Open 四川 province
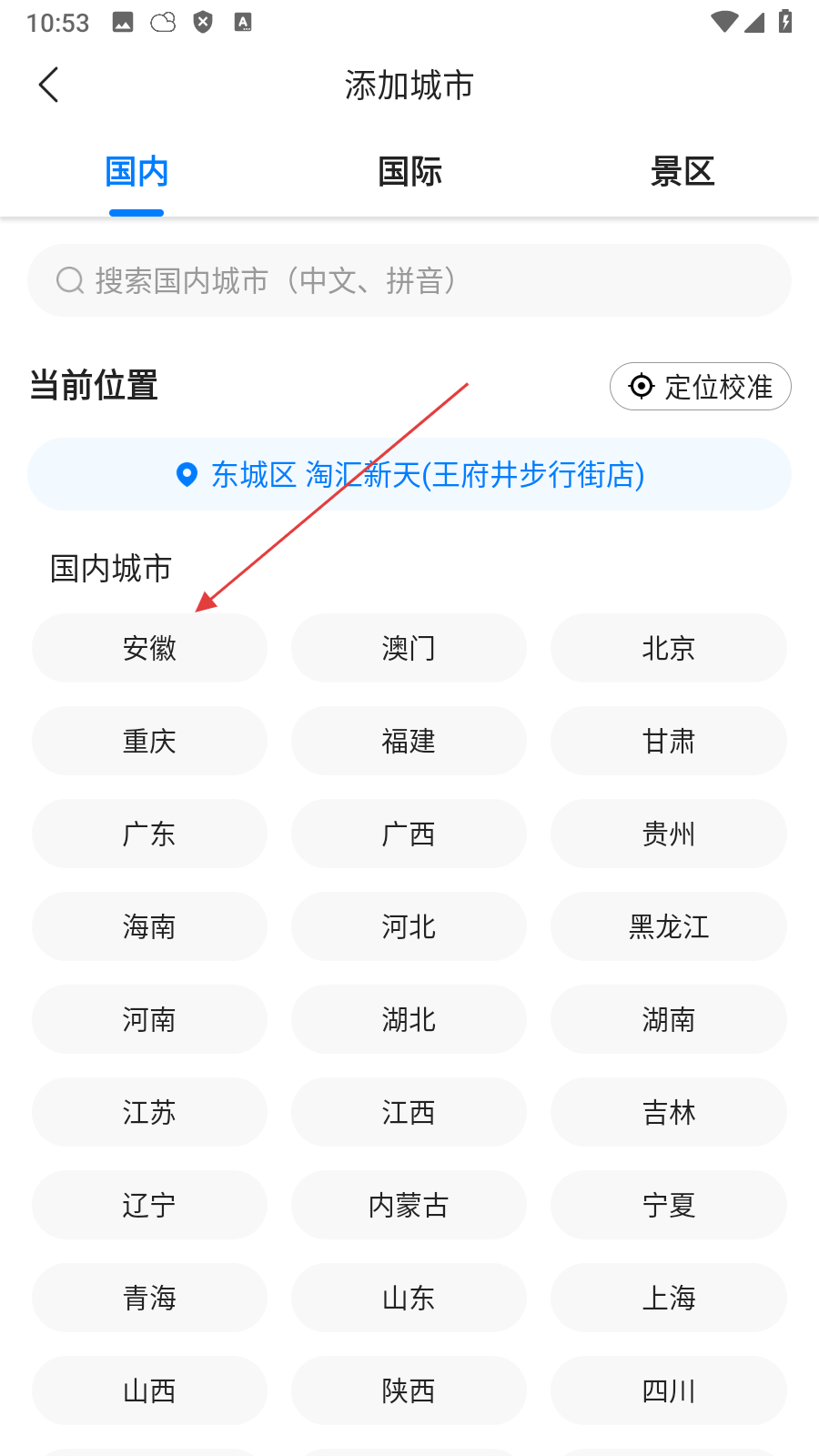 point(668,1391)
